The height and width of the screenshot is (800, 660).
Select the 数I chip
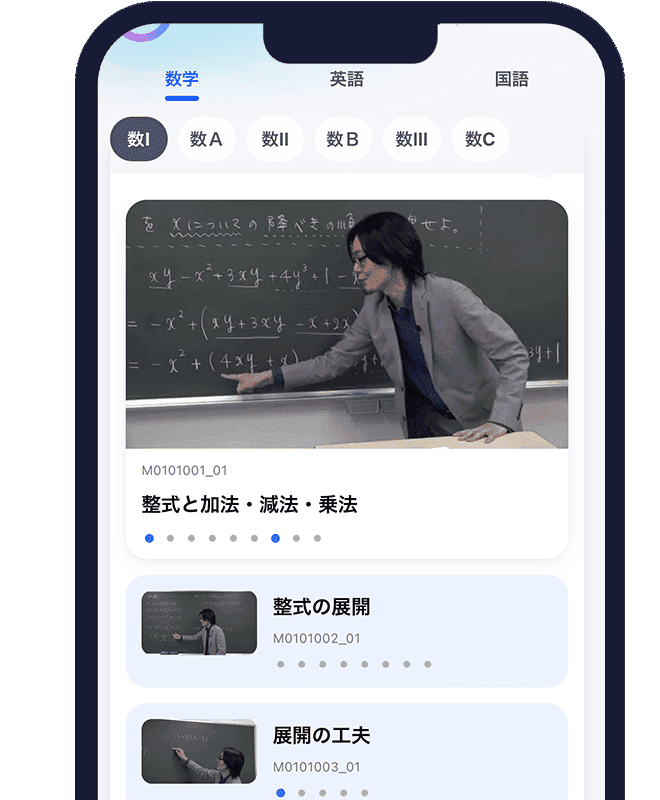pyautogui.click(x=139, y=139)
